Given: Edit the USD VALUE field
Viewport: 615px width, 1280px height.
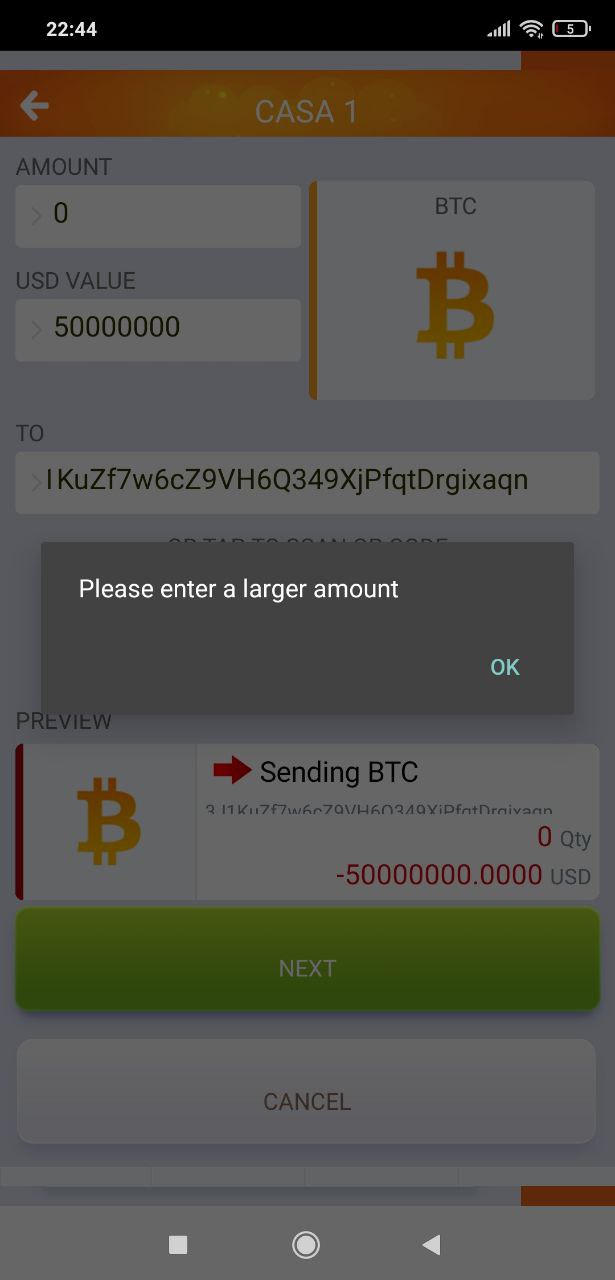Looking at the screenshot, I should click(x=158, y=329).
